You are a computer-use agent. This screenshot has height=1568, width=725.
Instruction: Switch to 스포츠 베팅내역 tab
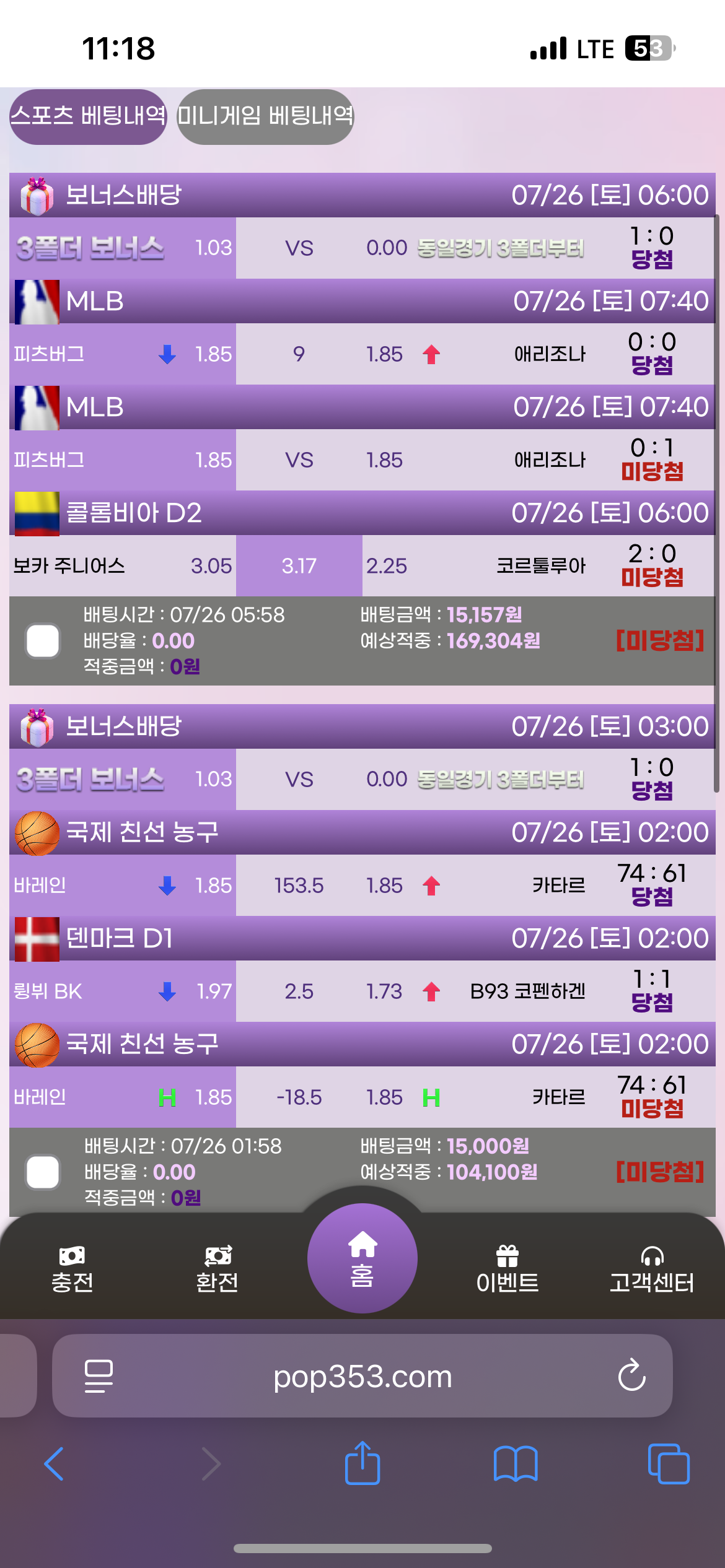click(x=88, y=116)
